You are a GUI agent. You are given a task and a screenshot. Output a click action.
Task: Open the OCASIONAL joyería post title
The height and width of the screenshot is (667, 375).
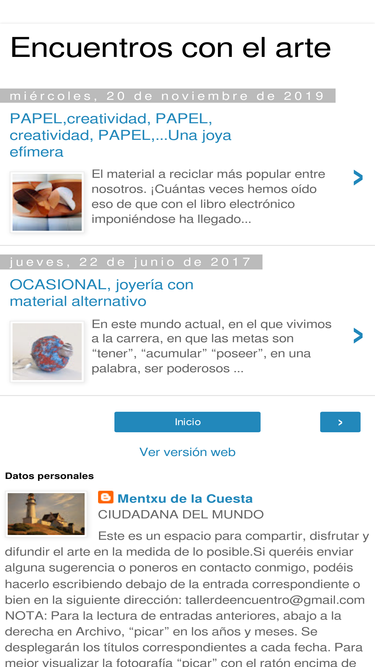(102, 293)
